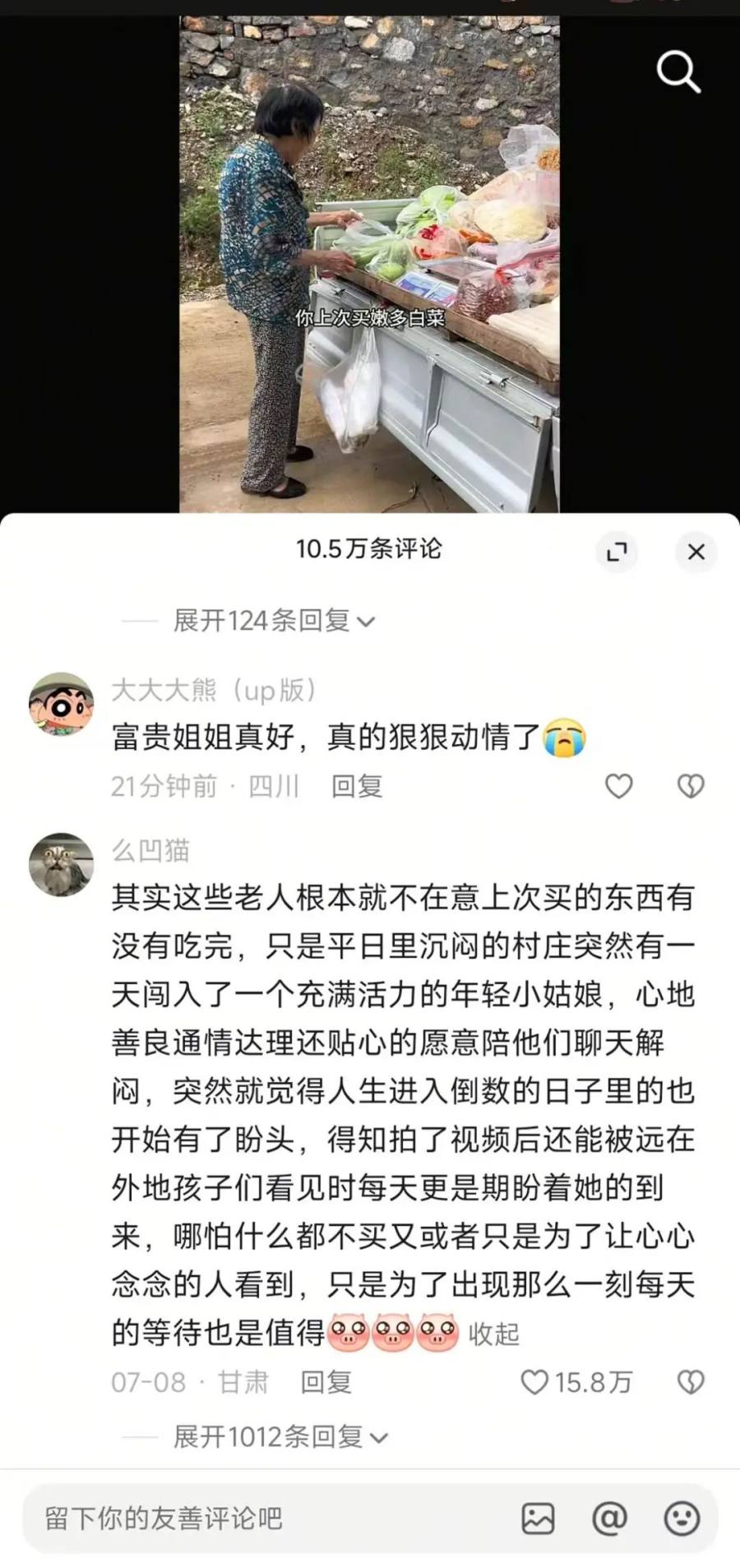
Task: Reply to 么凹猫's comment
Action: coord(326,1381)
